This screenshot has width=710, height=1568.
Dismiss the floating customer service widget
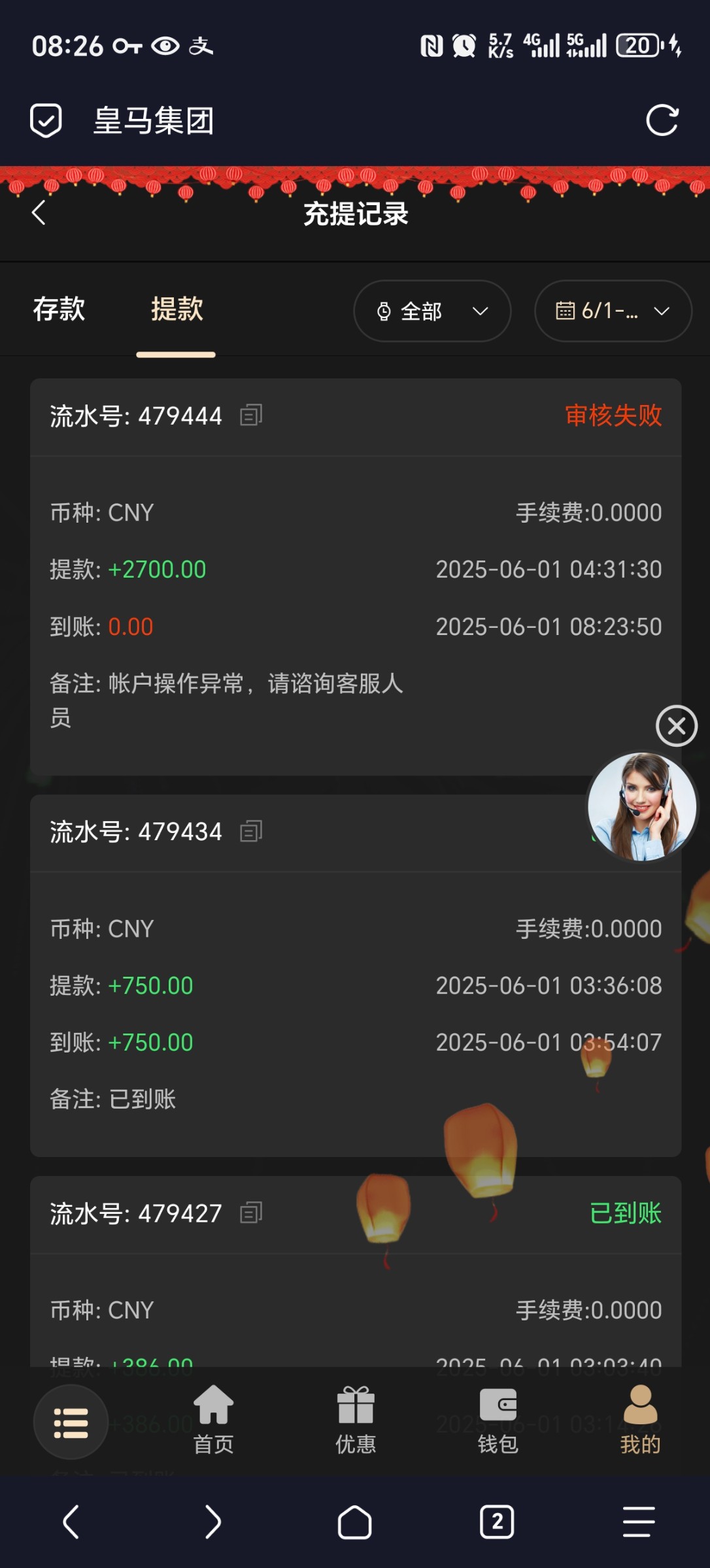point(677,726)
